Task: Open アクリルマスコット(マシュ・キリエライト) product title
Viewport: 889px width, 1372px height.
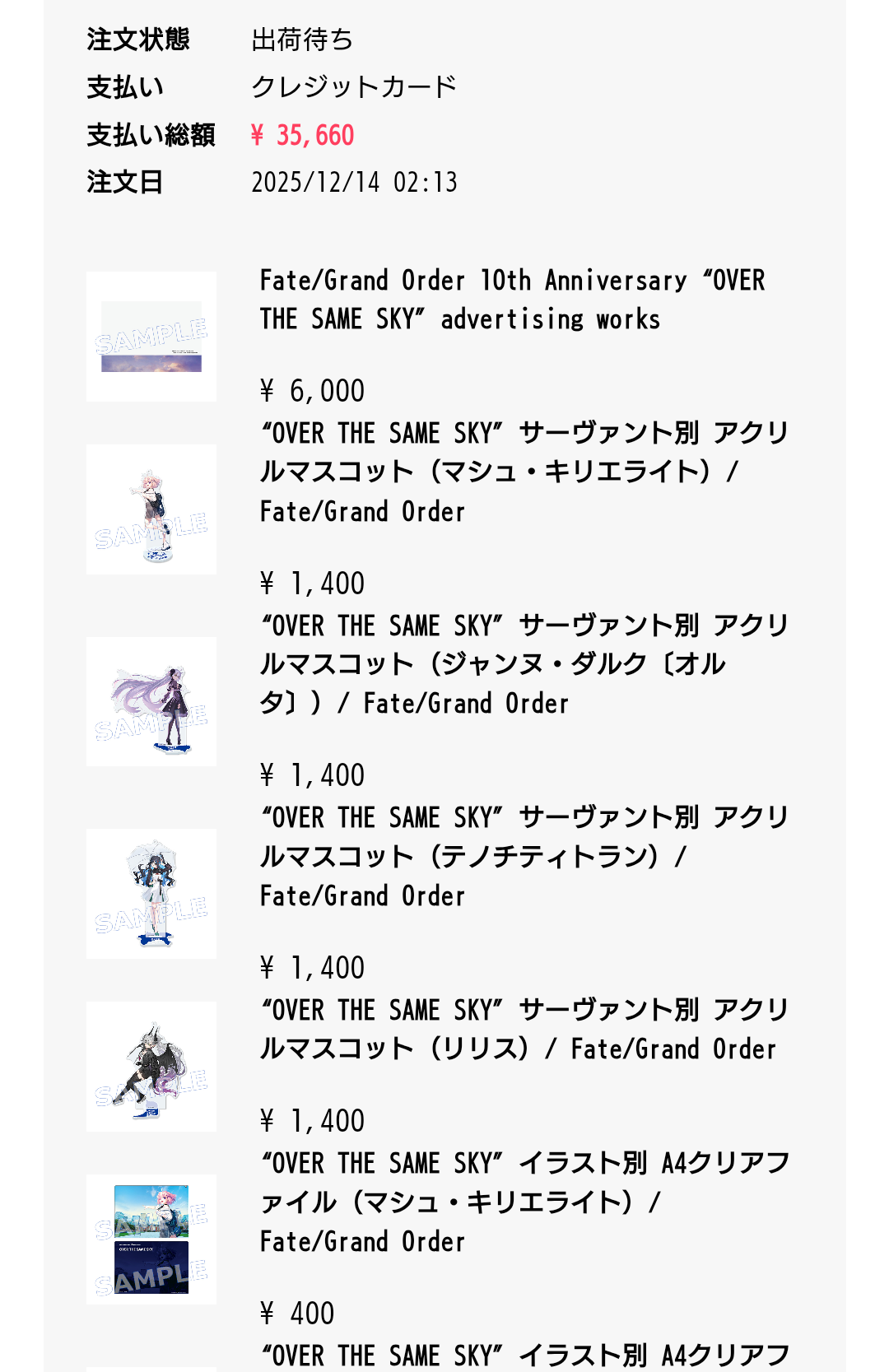Action: point(524,472)
